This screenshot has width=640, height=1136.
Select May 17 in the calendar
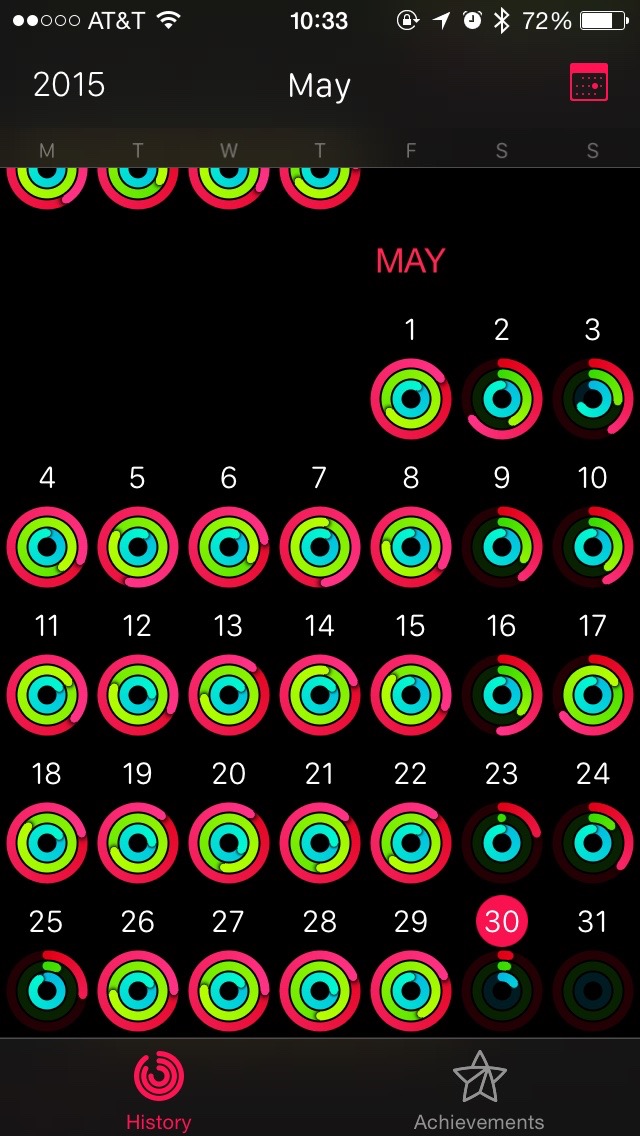pyautogui.click(x=593, y=695)
